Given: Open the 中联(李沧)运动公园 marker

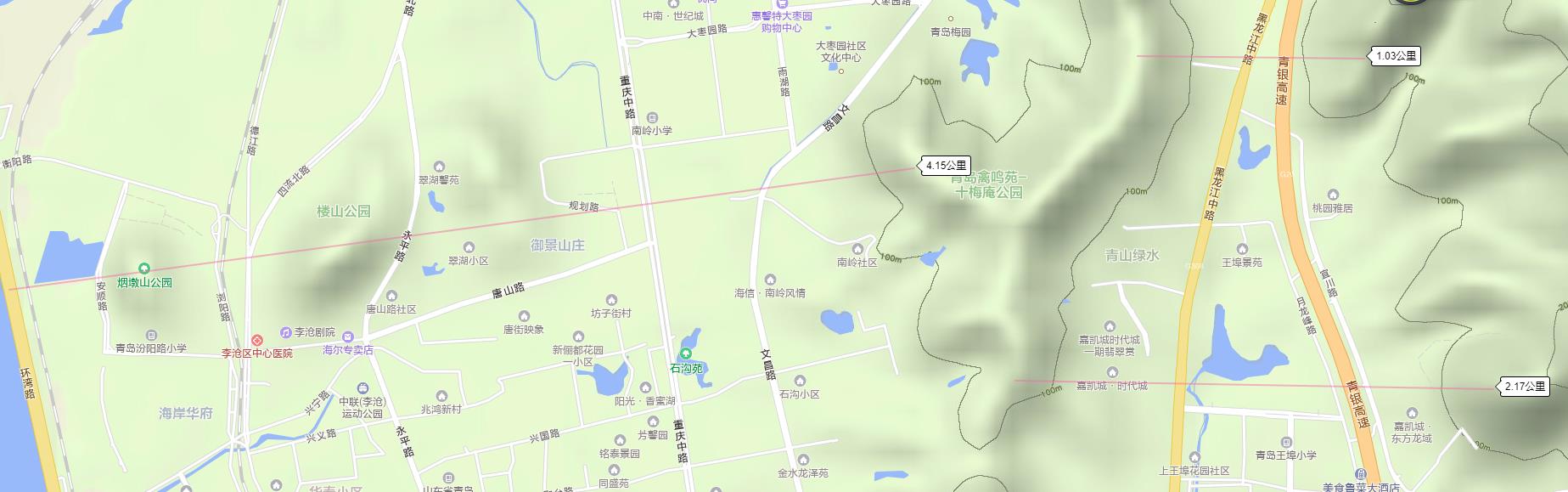Looking at the screenshot, I should pos(362,388).
